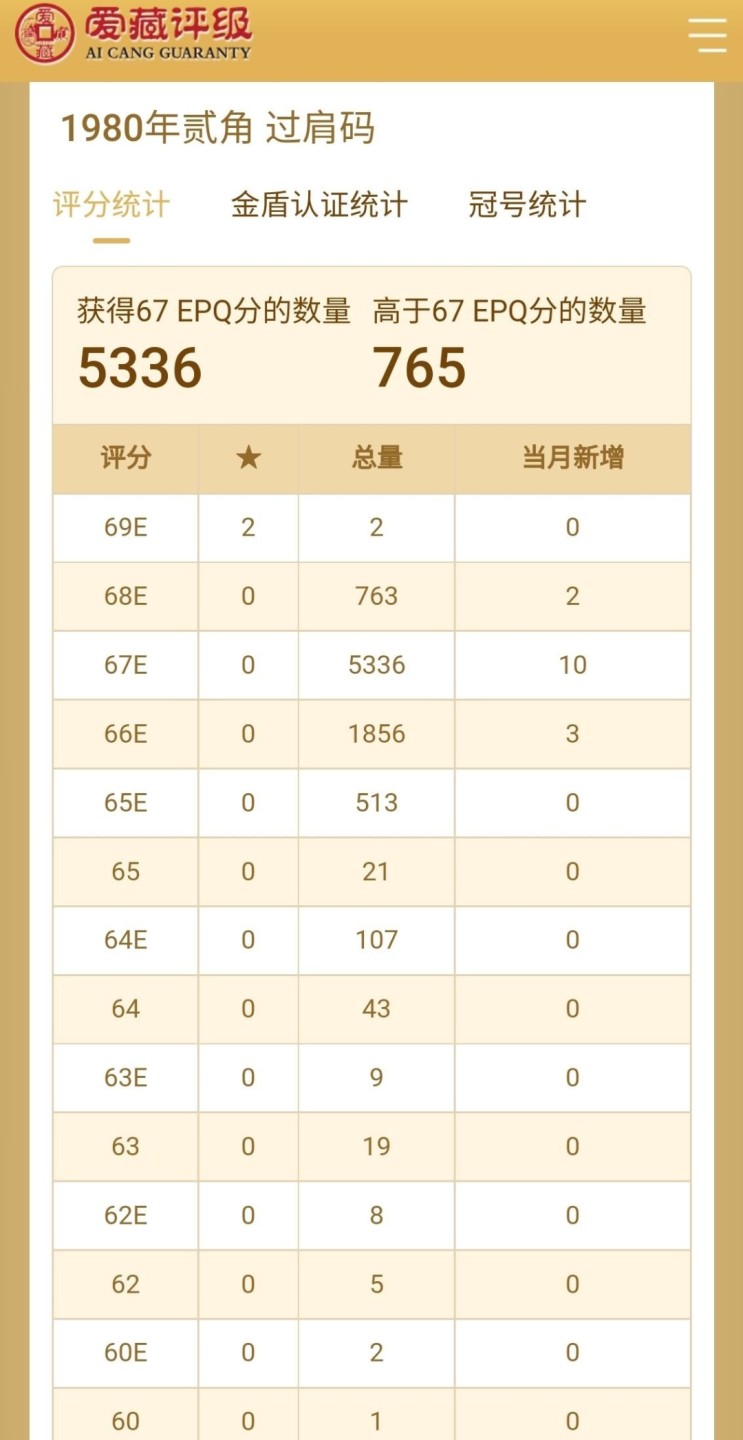Screen dimensions: 743x1440
Task: Switch to the 冠号统计 tab
Action: [x=527, y=205]
